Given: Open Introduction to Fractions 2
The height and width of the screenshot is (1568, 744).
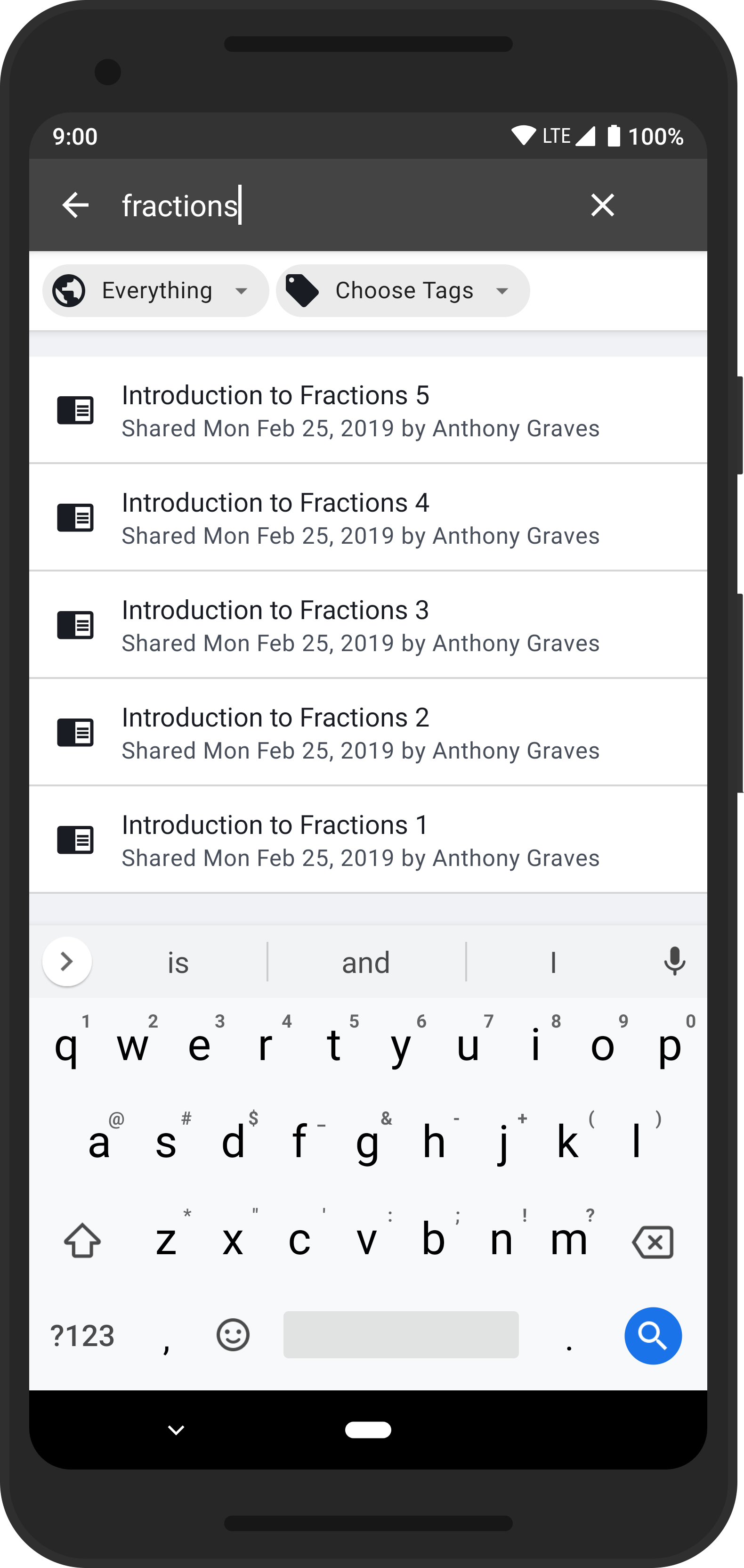Looking at the screenshot, I should (368, 732).
